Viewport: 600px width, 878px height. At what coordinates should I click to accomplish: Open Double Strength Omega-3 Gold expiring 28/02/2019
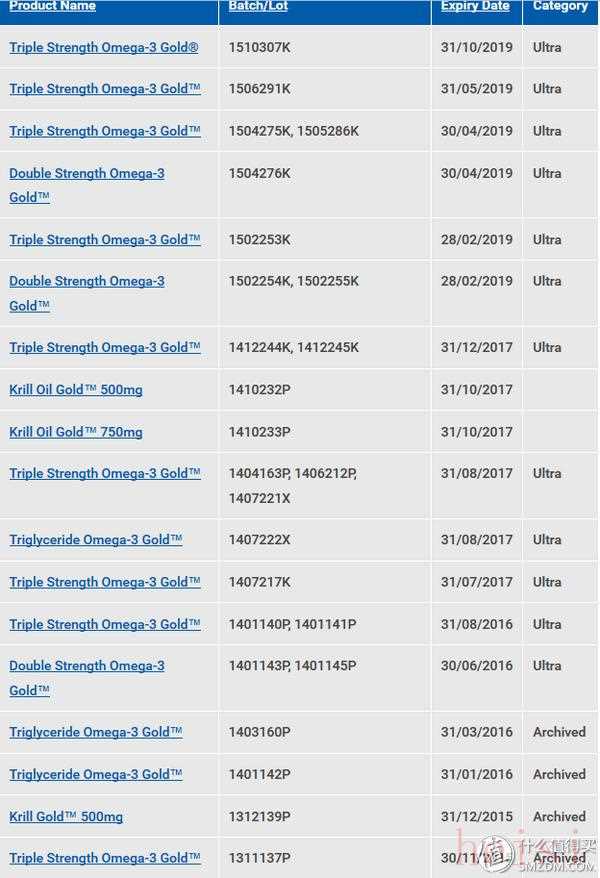[x=87, y=282]
